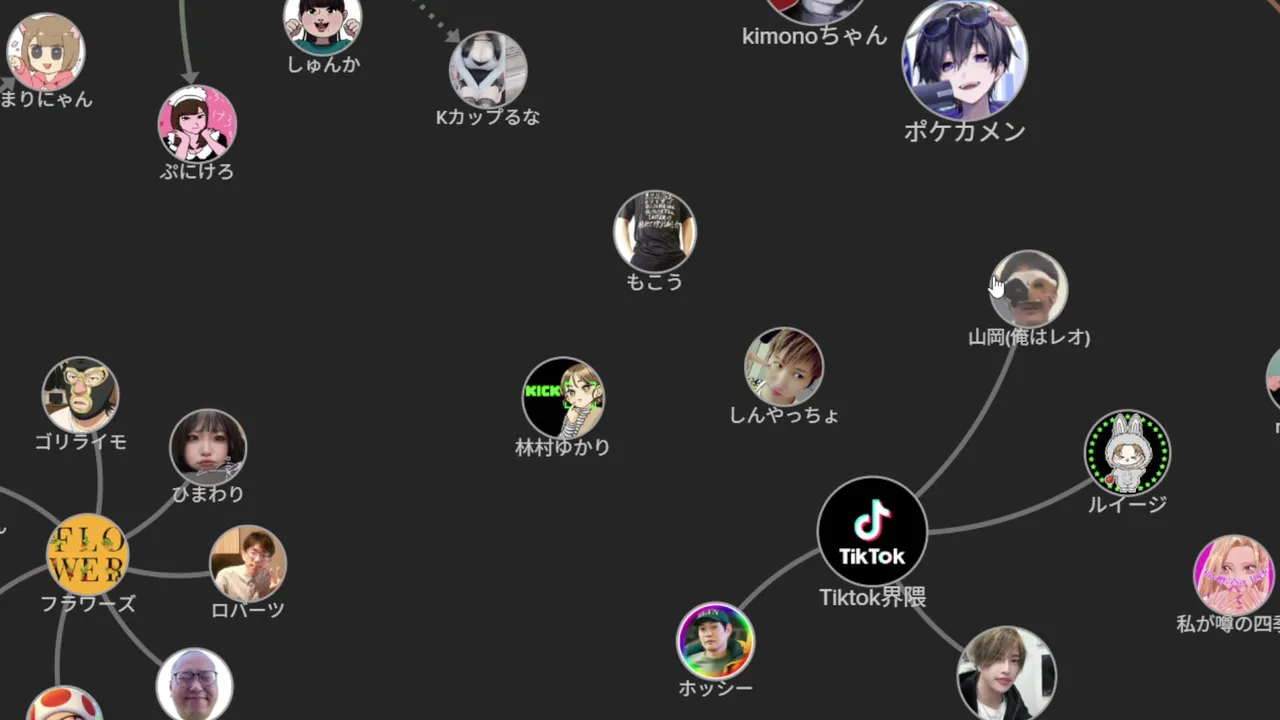This screenshot has height=720, width=1280.
Task: Open the しゅんか node
Action: point(323,20)
